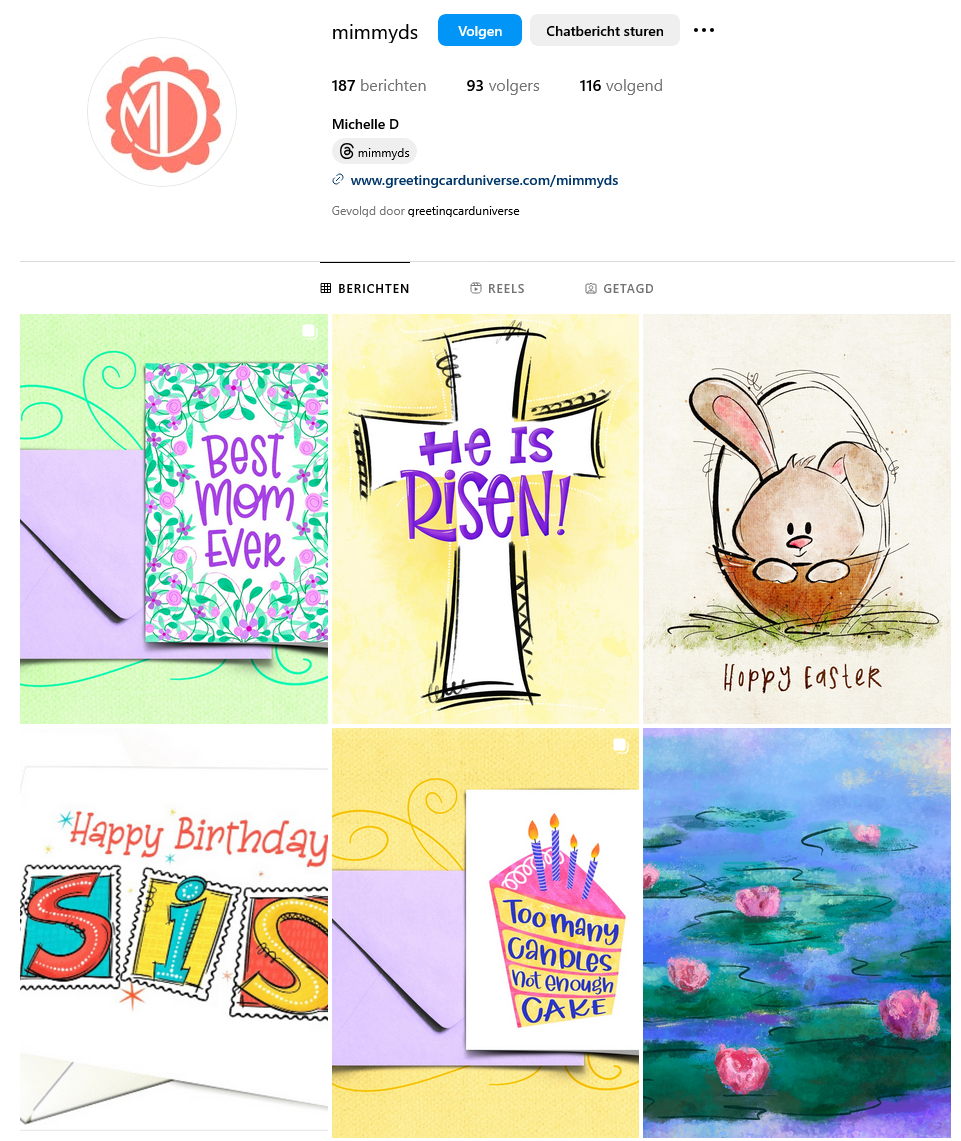Switch to the Reels tab
961x1141 pixels.
[x=497, y=289]
